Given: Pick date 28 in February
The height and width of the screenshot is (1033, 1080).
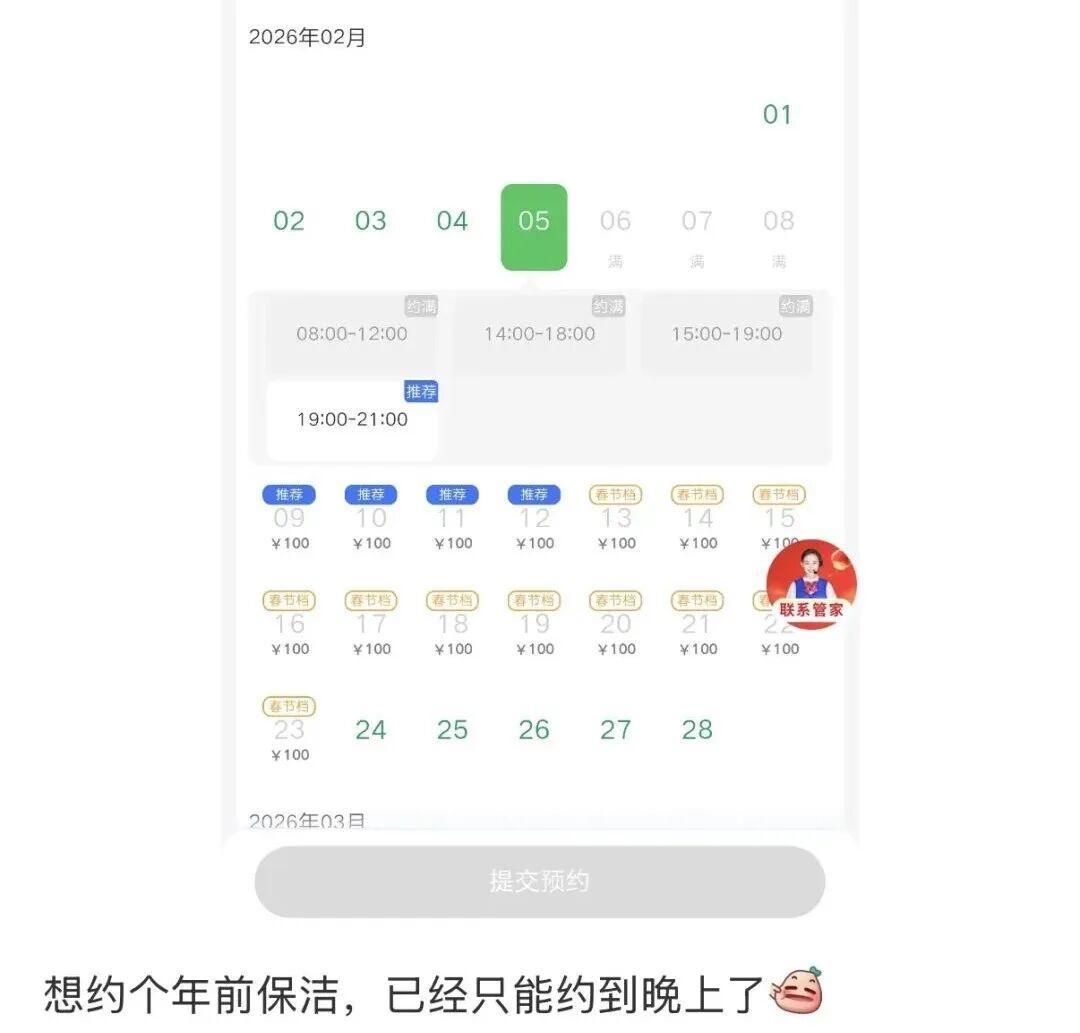Looking at the screenshot, I should pyautogui.click(x=697, y=730).
